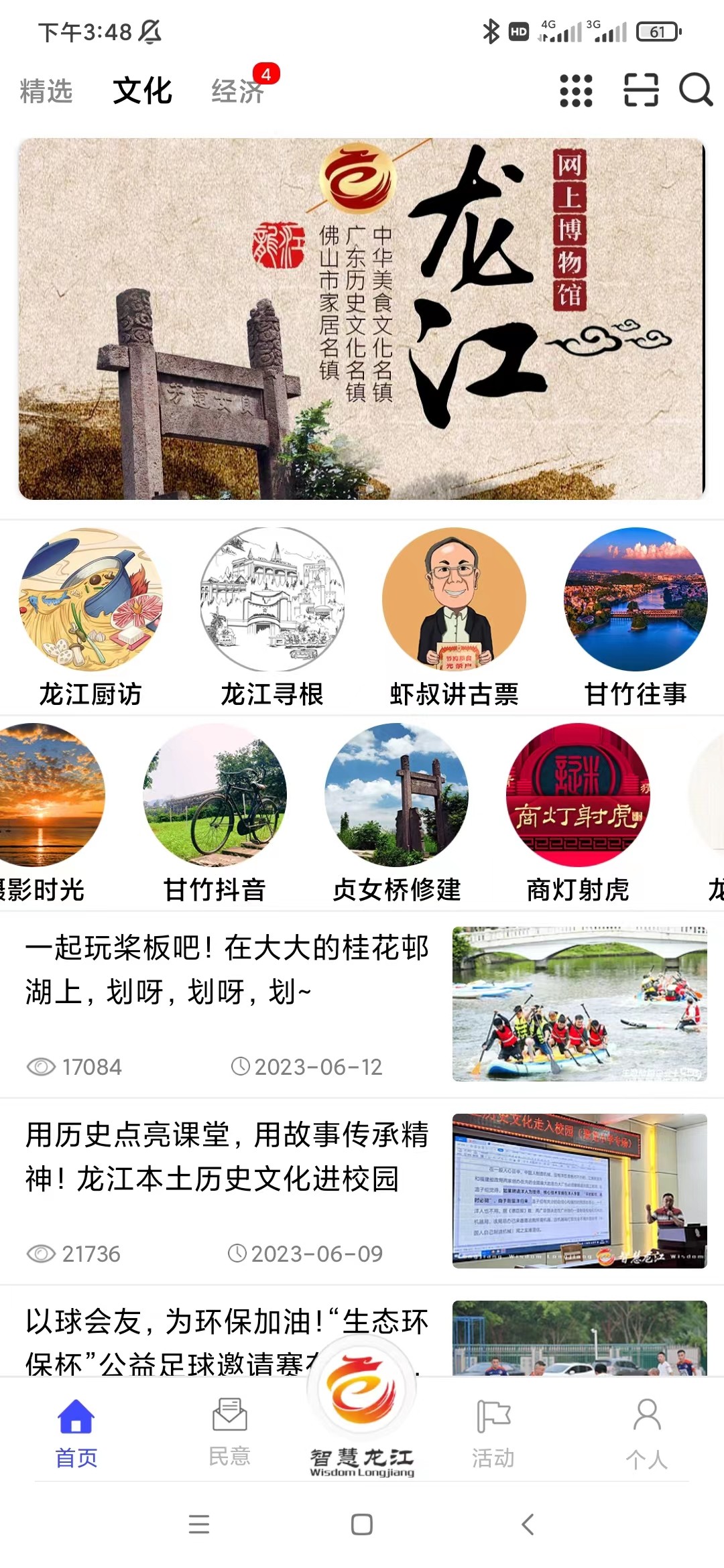Switch to the 精选 tab
Image resolution: width=724 pixels, height=1568 pixels.
(x=46, y=91)
